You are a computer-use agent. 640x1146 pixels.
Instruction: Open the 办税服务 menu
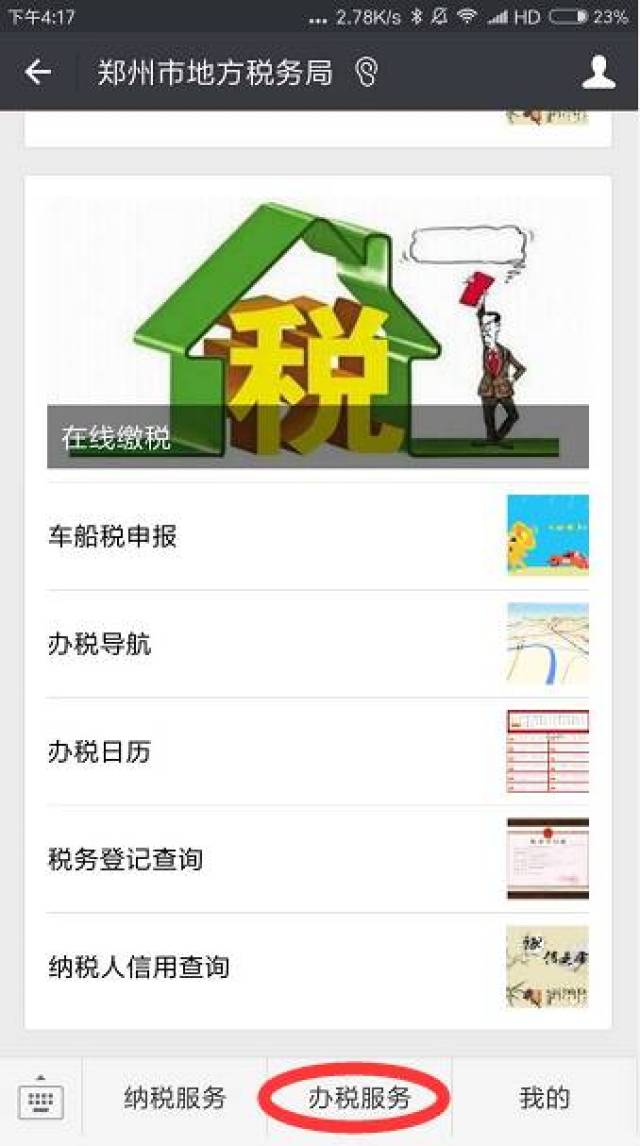pos(359,1098)
